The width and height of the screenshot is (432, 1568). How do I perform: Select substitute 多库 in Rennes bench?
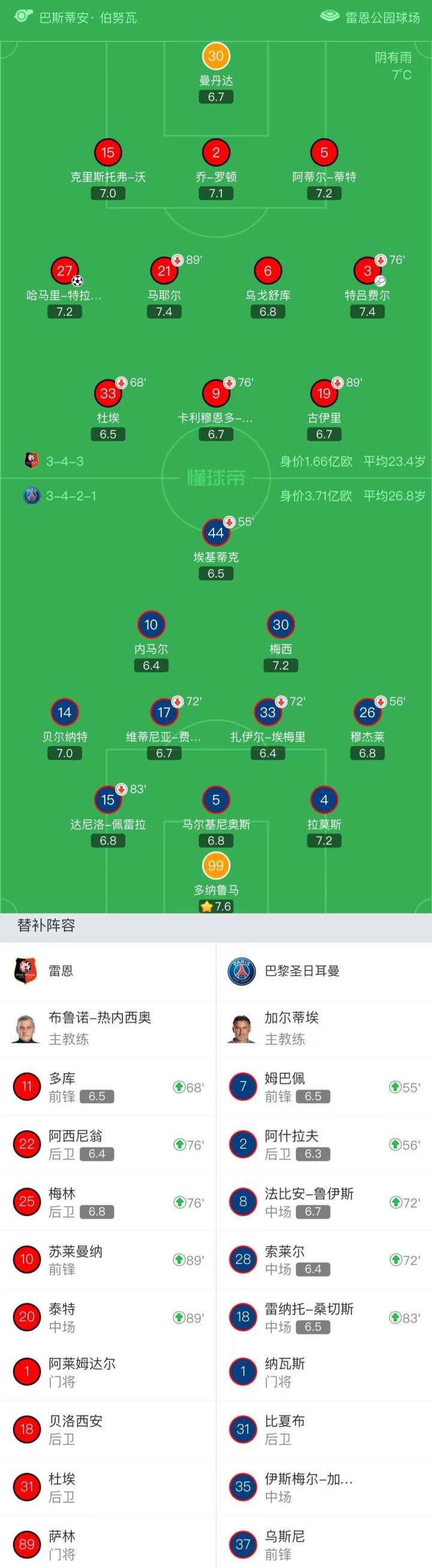(x=107, y=1087)
